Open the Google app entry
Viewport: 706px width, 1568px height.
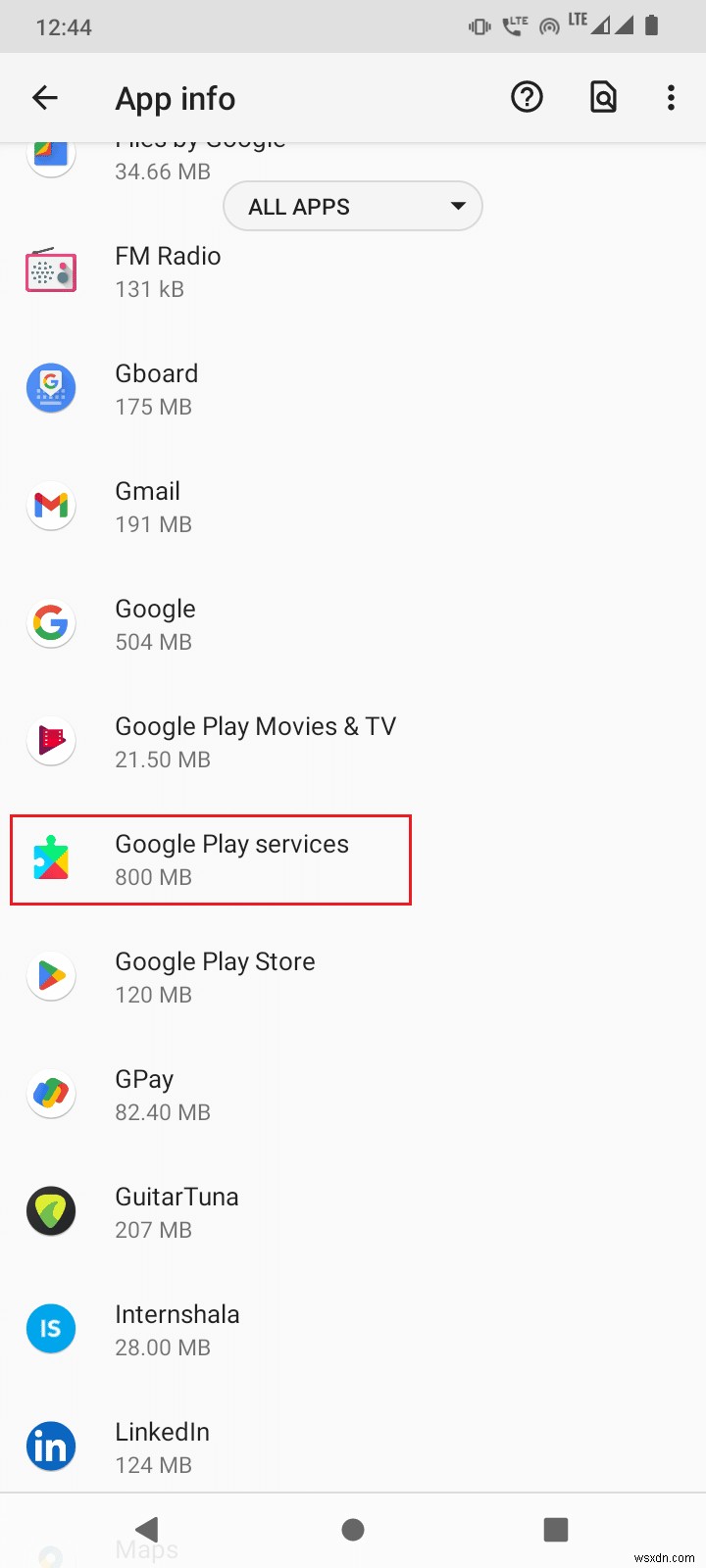(x=155, y=624)
